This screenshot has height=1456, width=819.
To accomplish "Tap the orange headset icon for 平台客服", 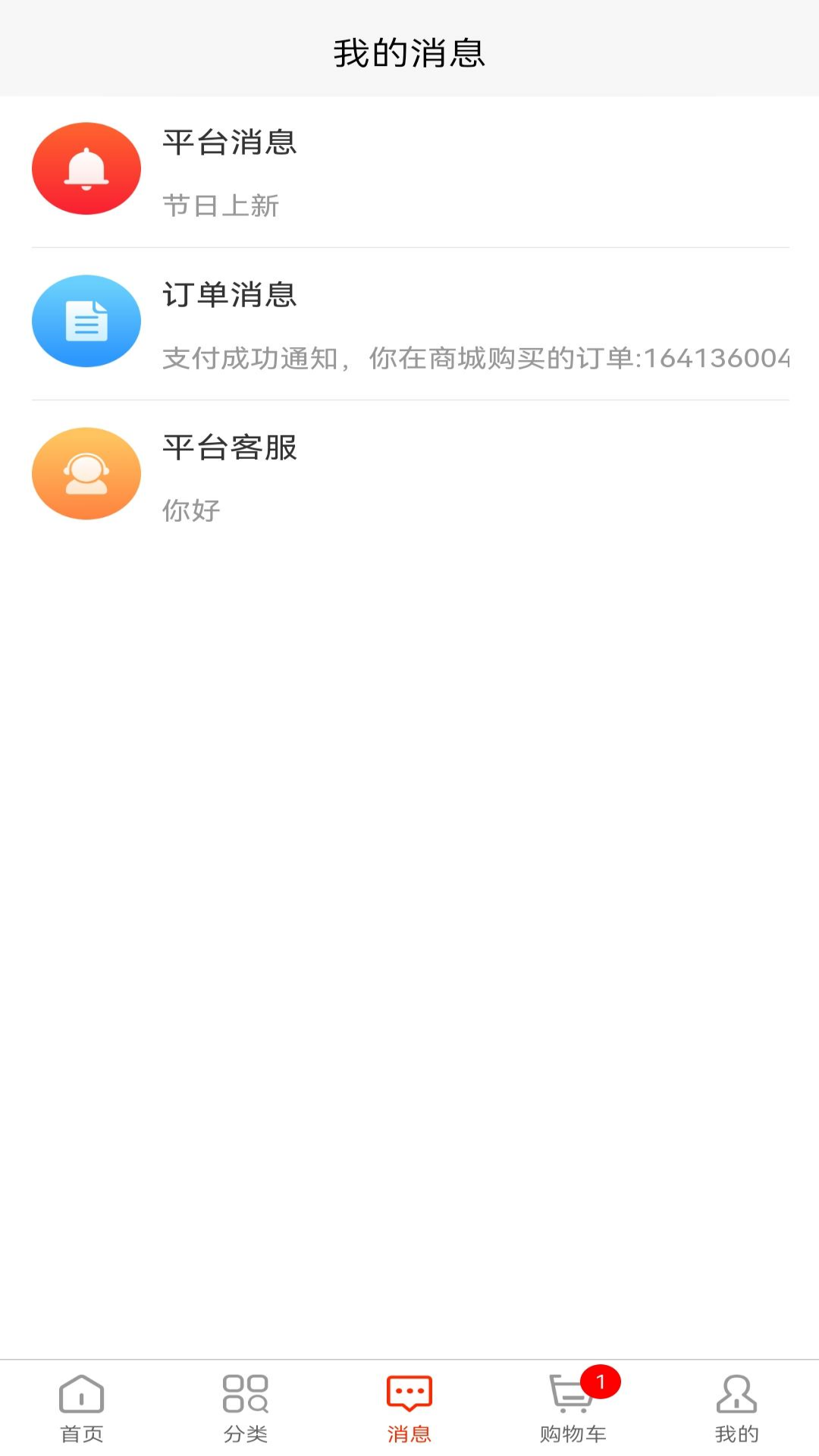I will point(86,473).
